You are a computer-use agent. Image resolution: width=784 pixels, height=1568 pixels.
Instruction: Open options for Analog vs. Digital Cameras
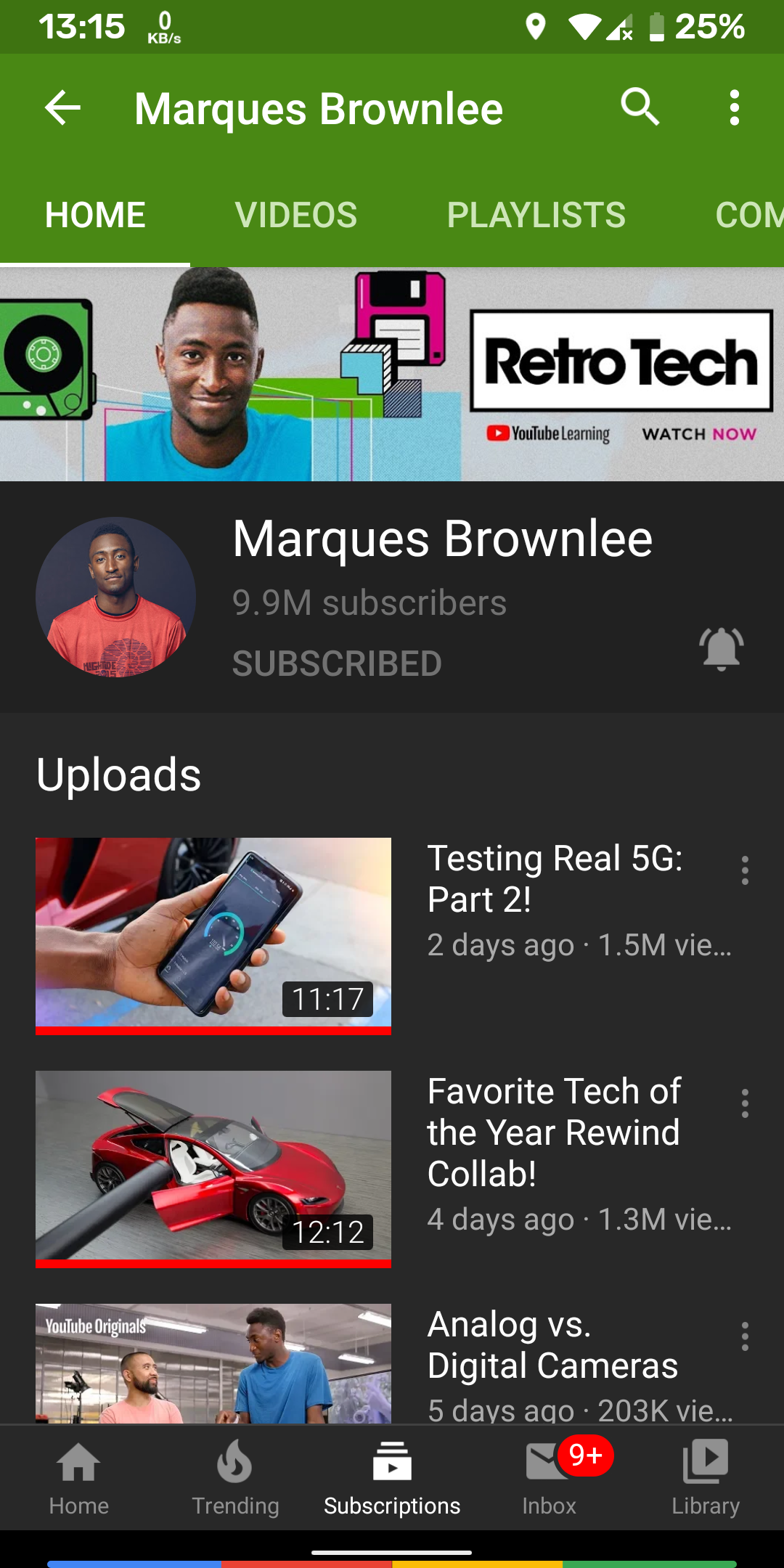(745, 1336)
